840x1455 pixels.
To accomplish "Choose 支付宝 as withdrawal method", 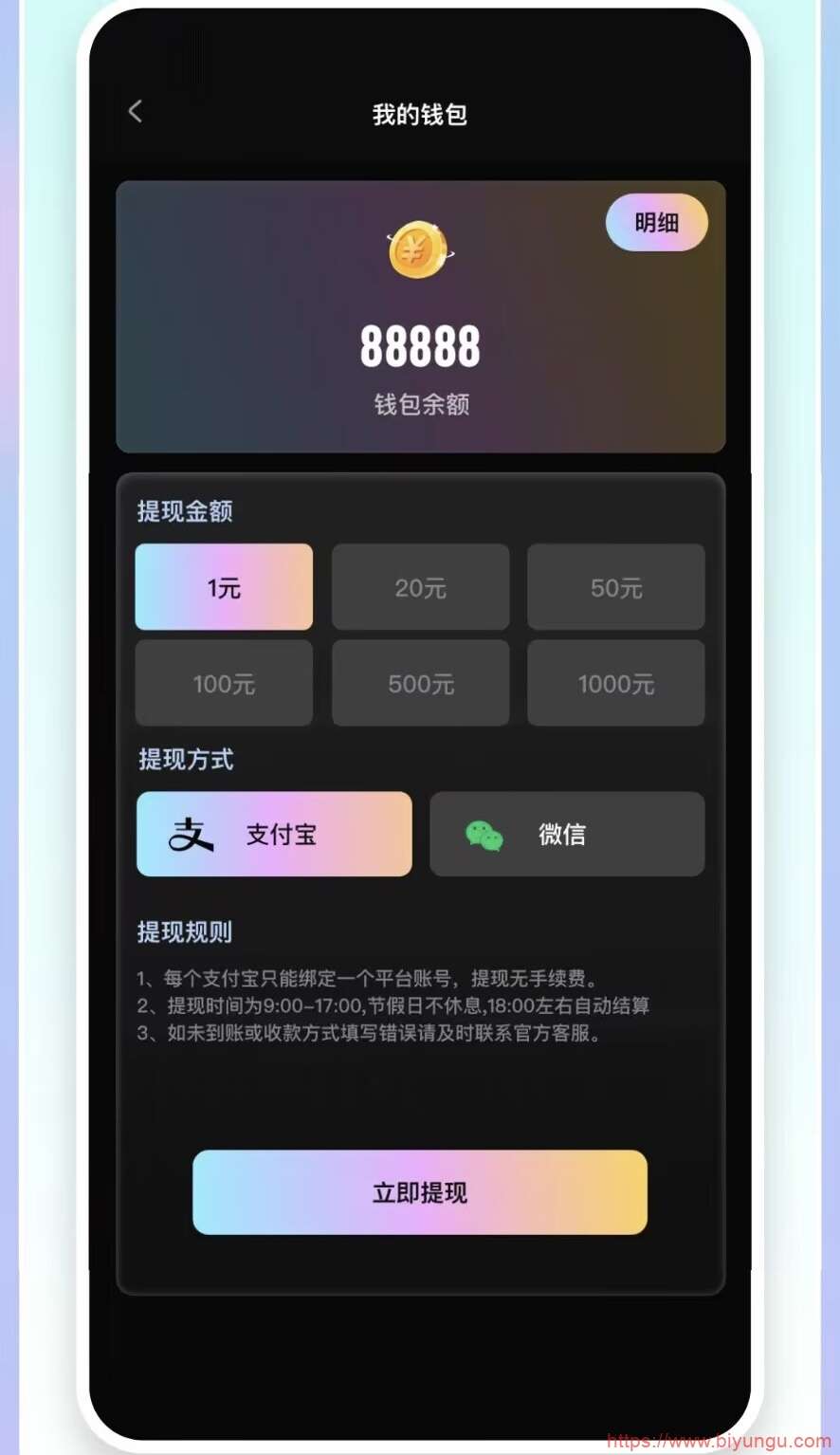I will click(274, 834).
